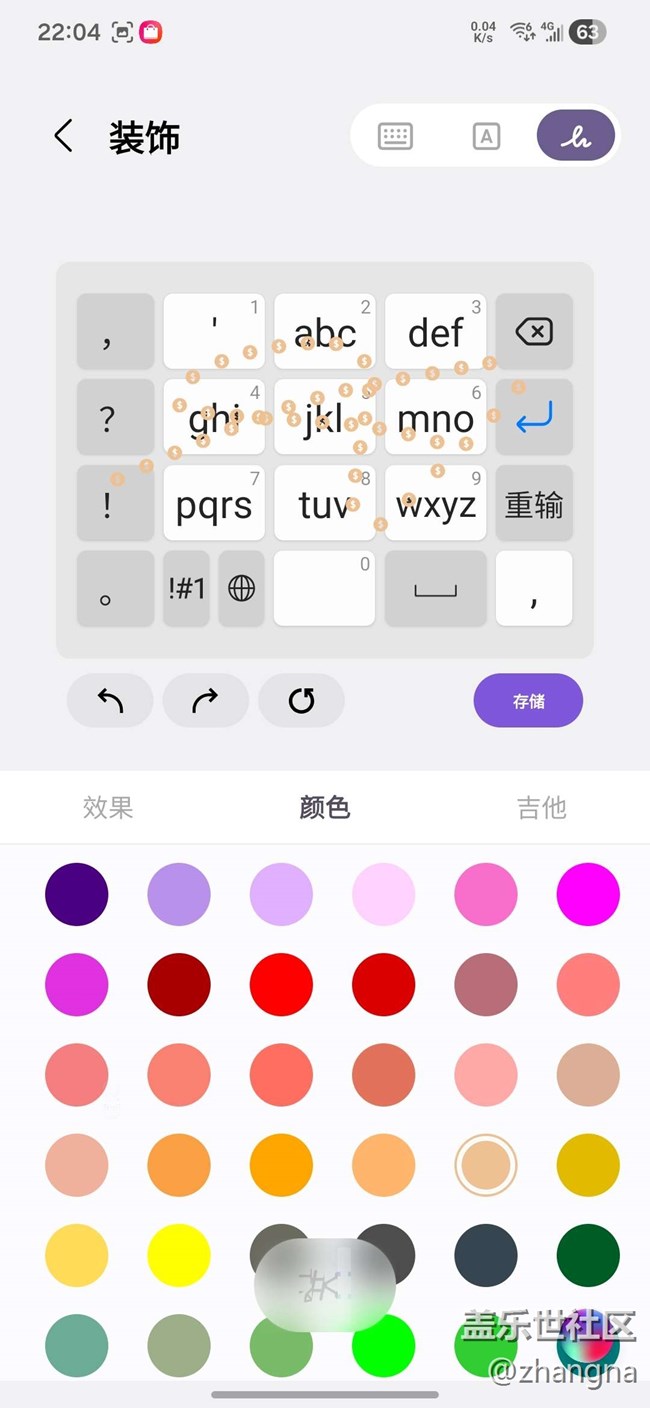Choose the bright magenta color
The width and height of the screenshot is (650, 1408).
point(588,894)
